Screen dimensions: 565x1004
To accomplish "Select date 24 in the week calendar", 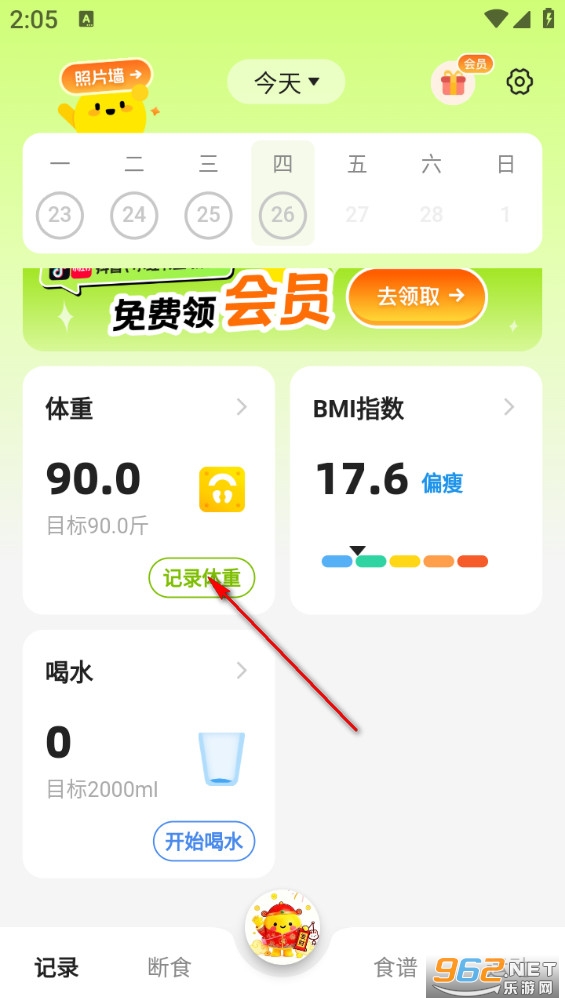I will [x=134, y=215].
